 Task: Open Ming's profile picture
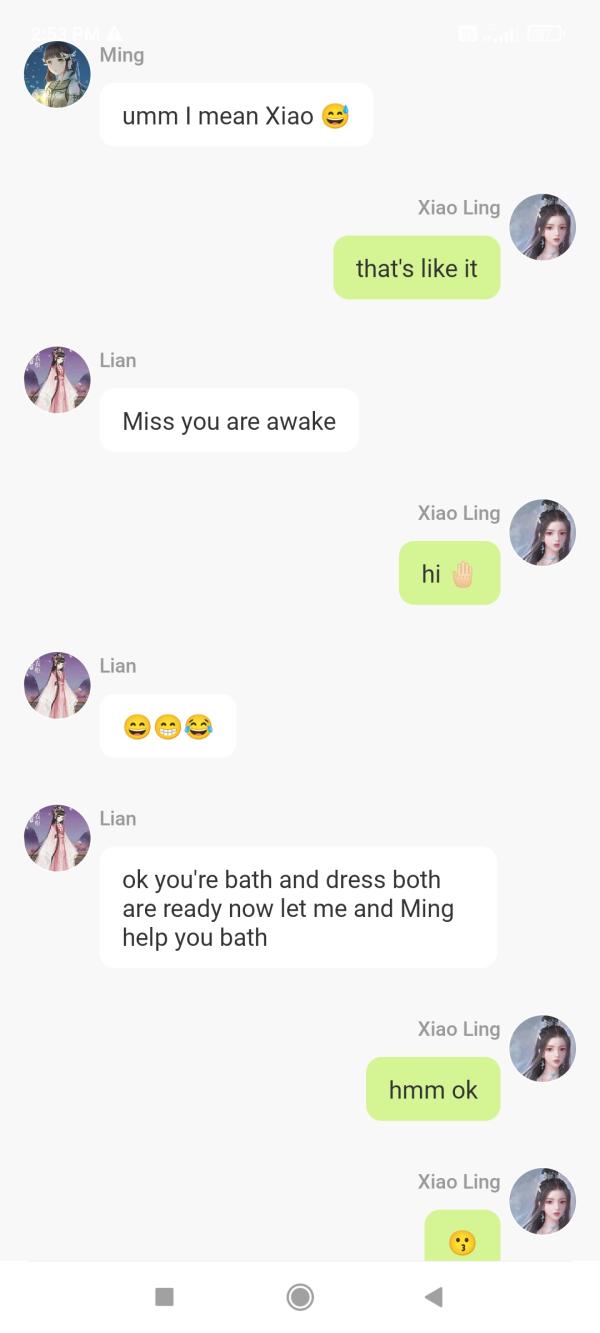[x=57, y=75]
